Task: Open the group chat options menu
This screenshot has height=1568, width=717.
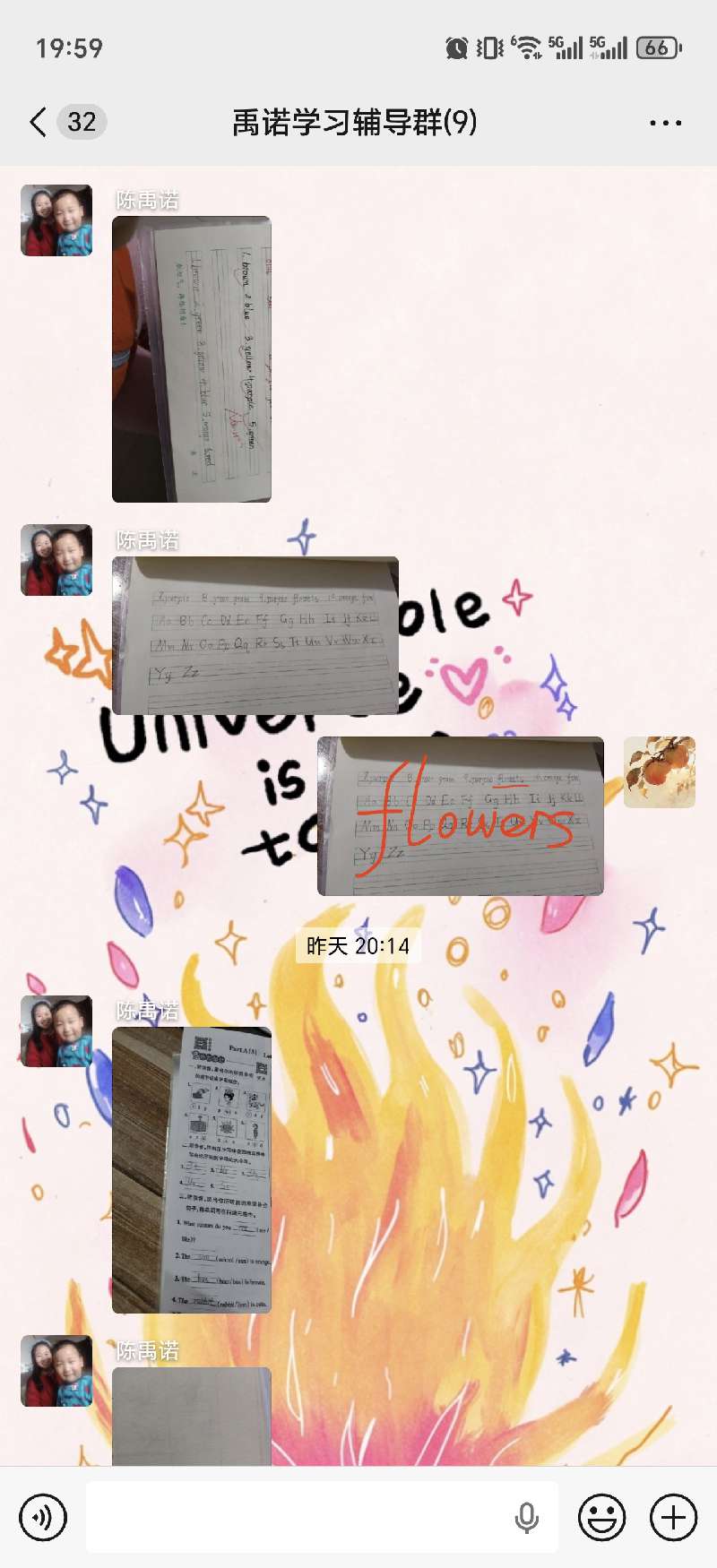Action: coord(665,123)
